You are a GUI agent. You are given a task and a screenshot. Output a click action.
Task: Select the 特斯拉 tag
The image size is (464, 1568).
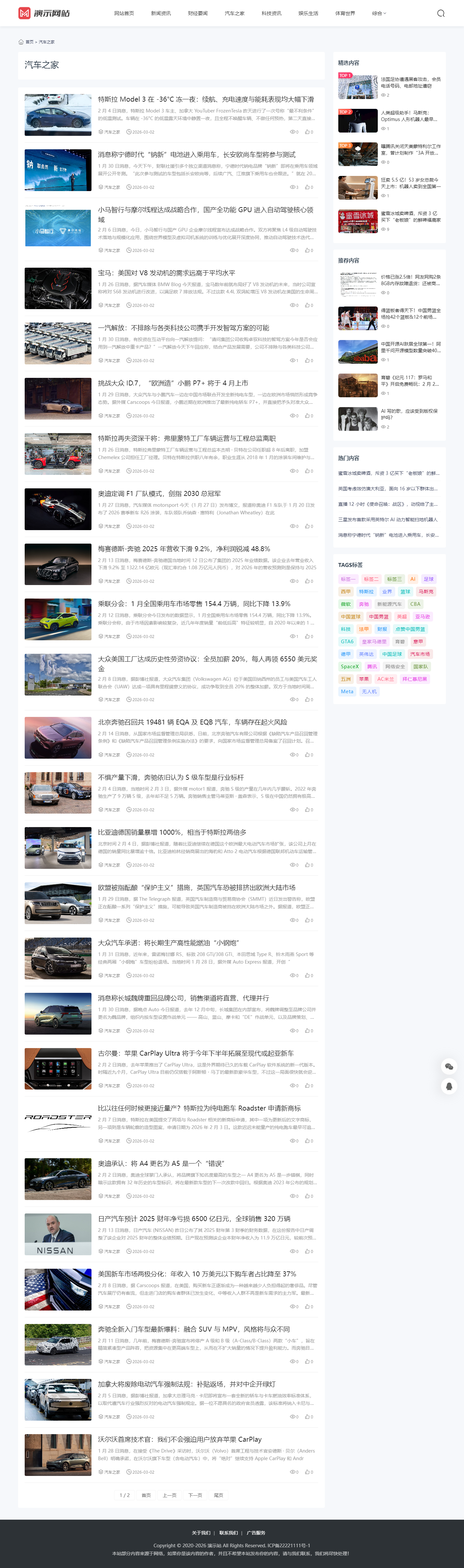click(x=366, y=592)
